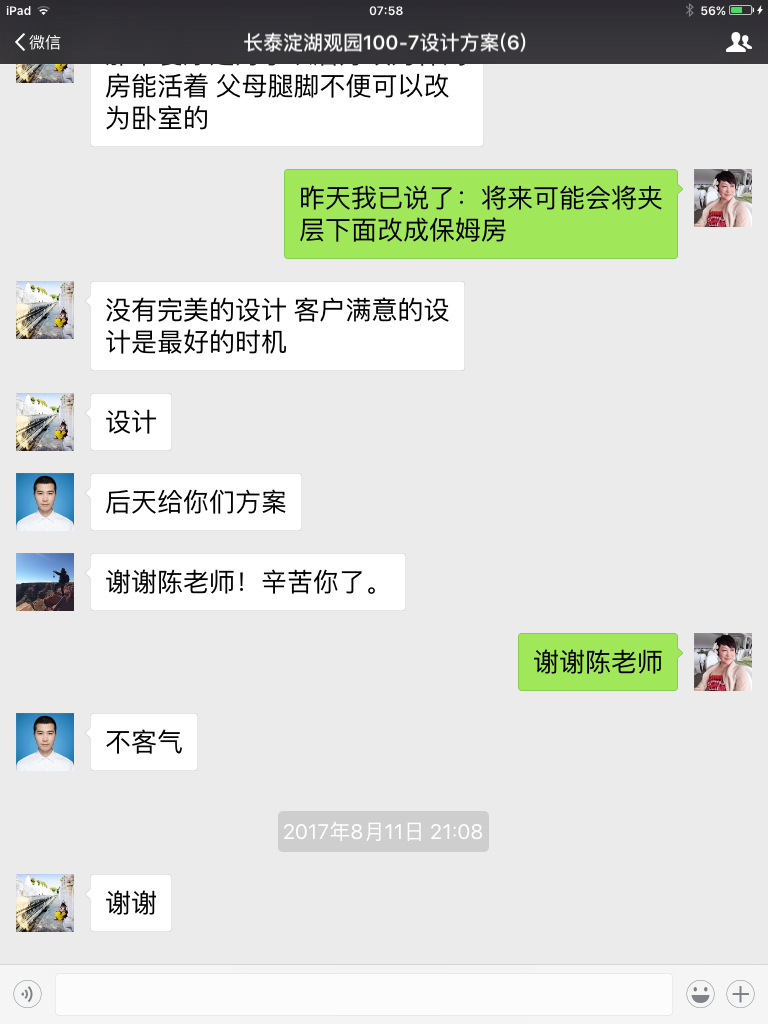Switch to voice message input

(x=27, y=994)
